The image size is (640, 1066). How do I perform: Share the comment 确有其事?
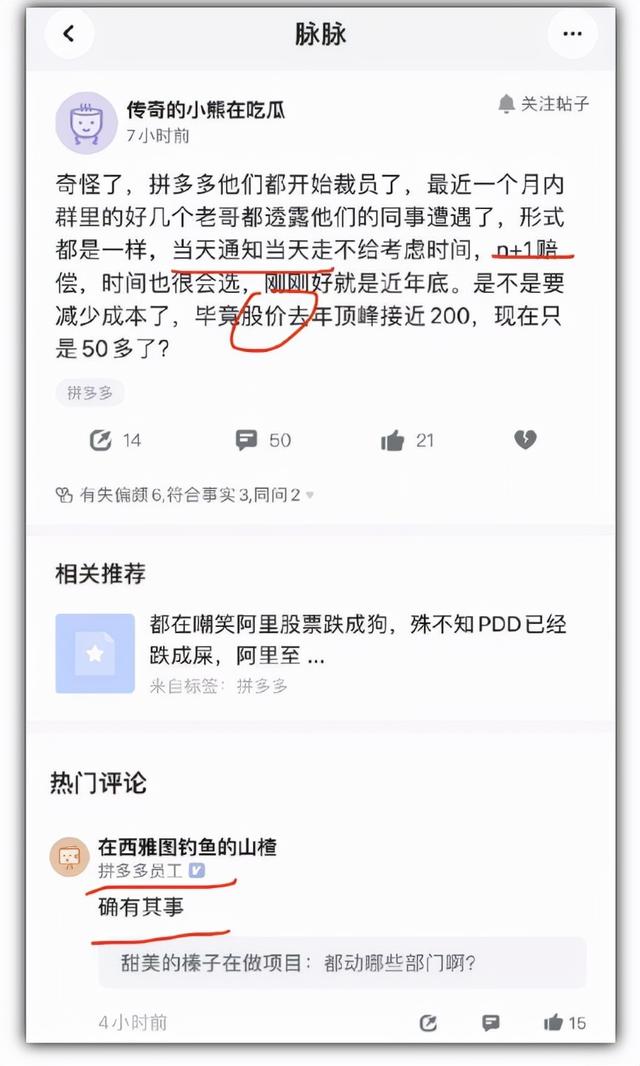[428, 1022]
